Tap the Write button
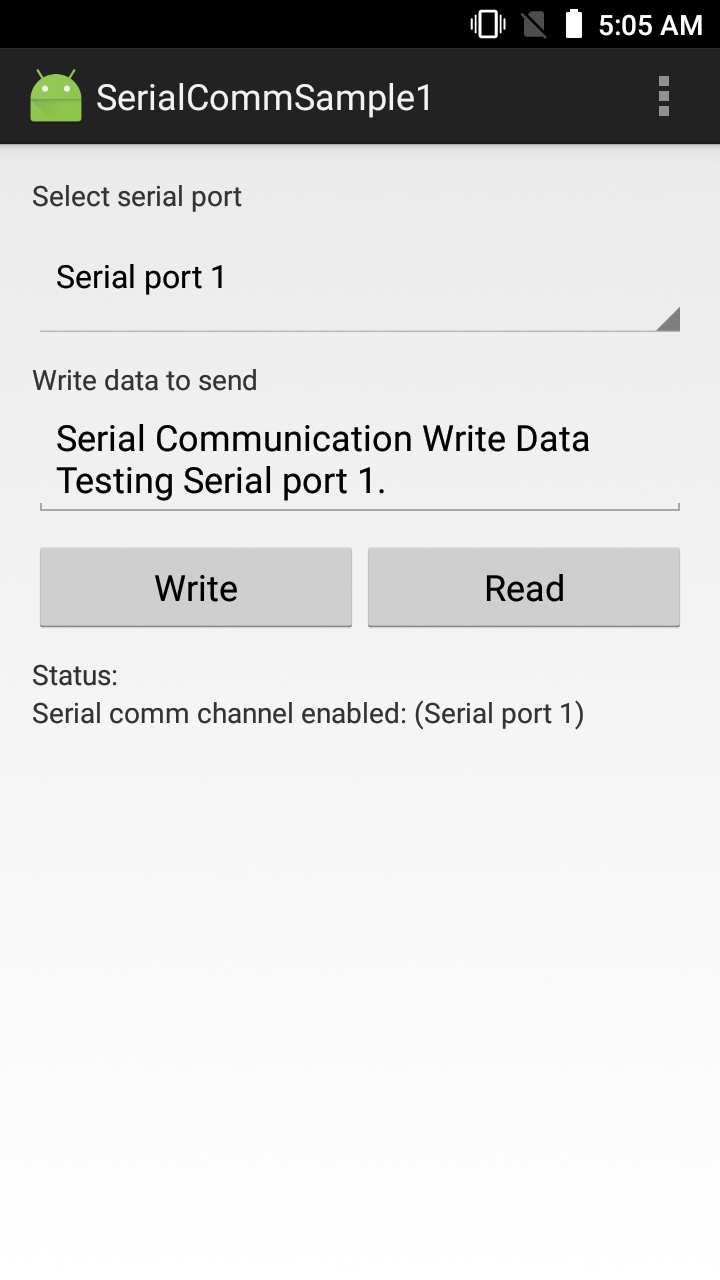This screenshot has height=1280, width=720. [196, 588]
